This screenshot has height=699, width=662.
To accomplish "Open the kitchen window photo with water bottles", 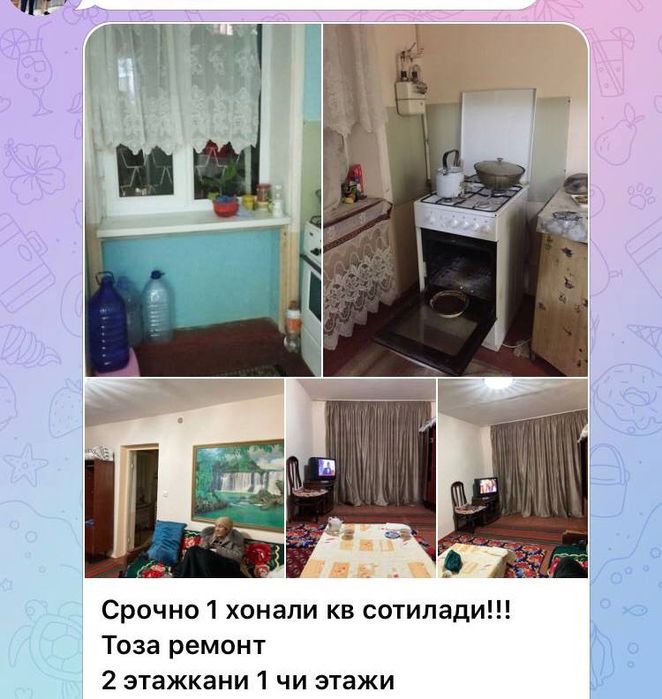I will (203, 200).
